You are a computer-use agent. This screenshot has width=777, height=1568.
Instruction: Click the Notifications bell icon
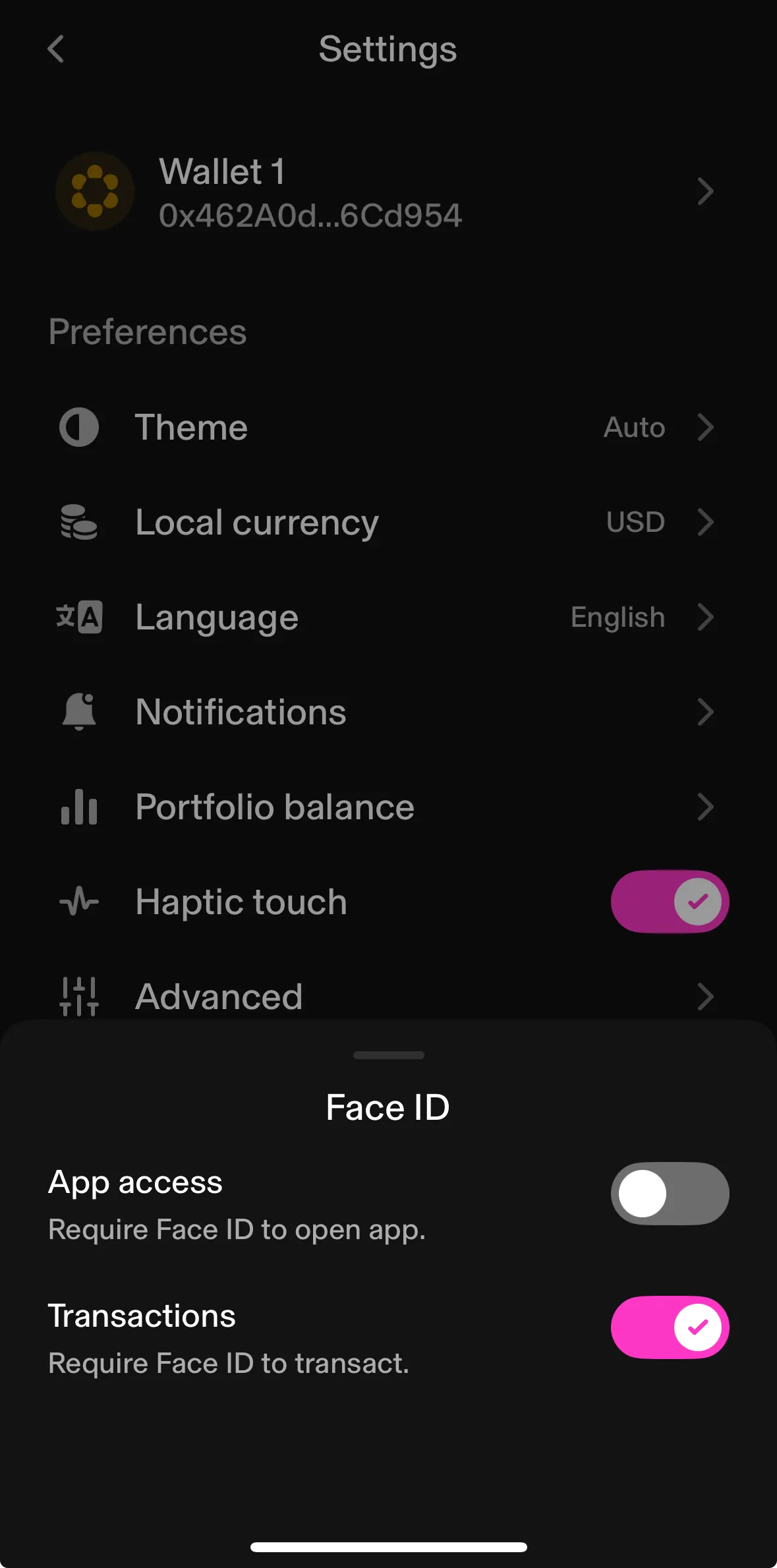[78, 712]
